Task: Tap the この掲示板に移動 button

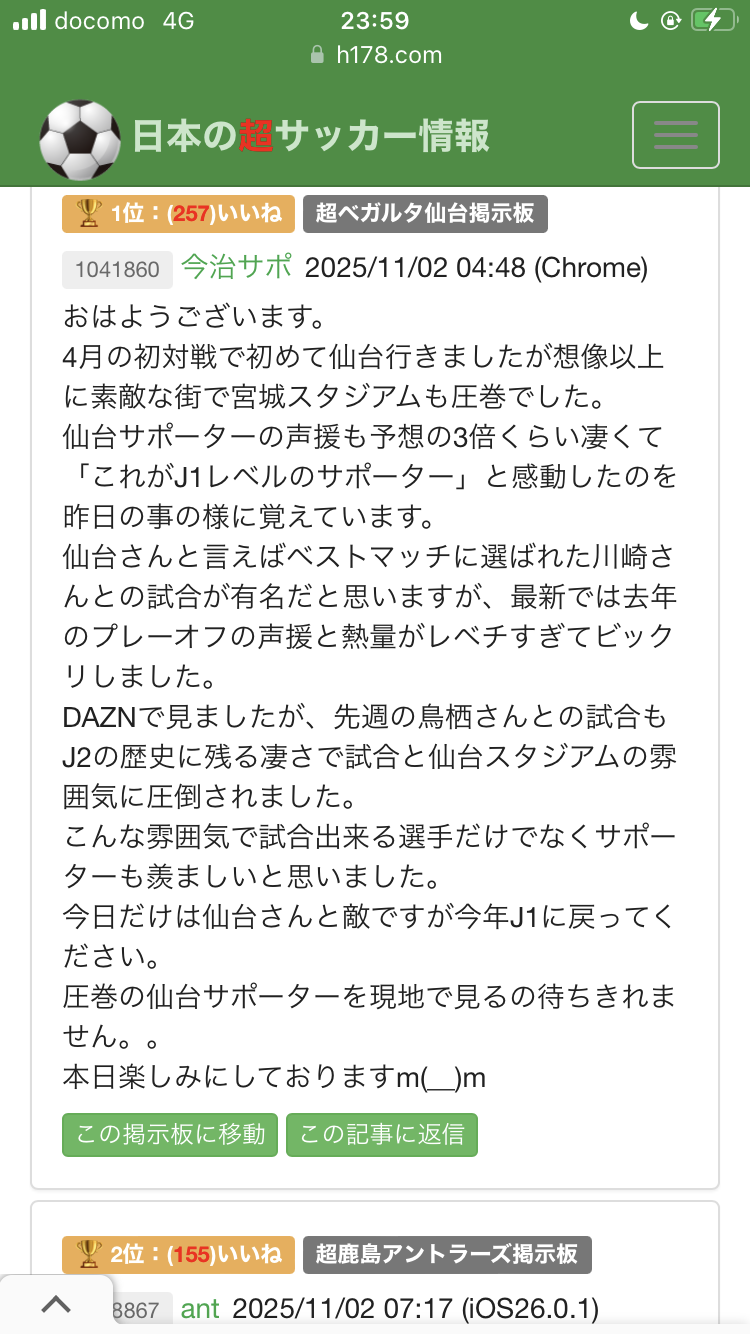Action: pyautogui.click(x=170, y=1134)
